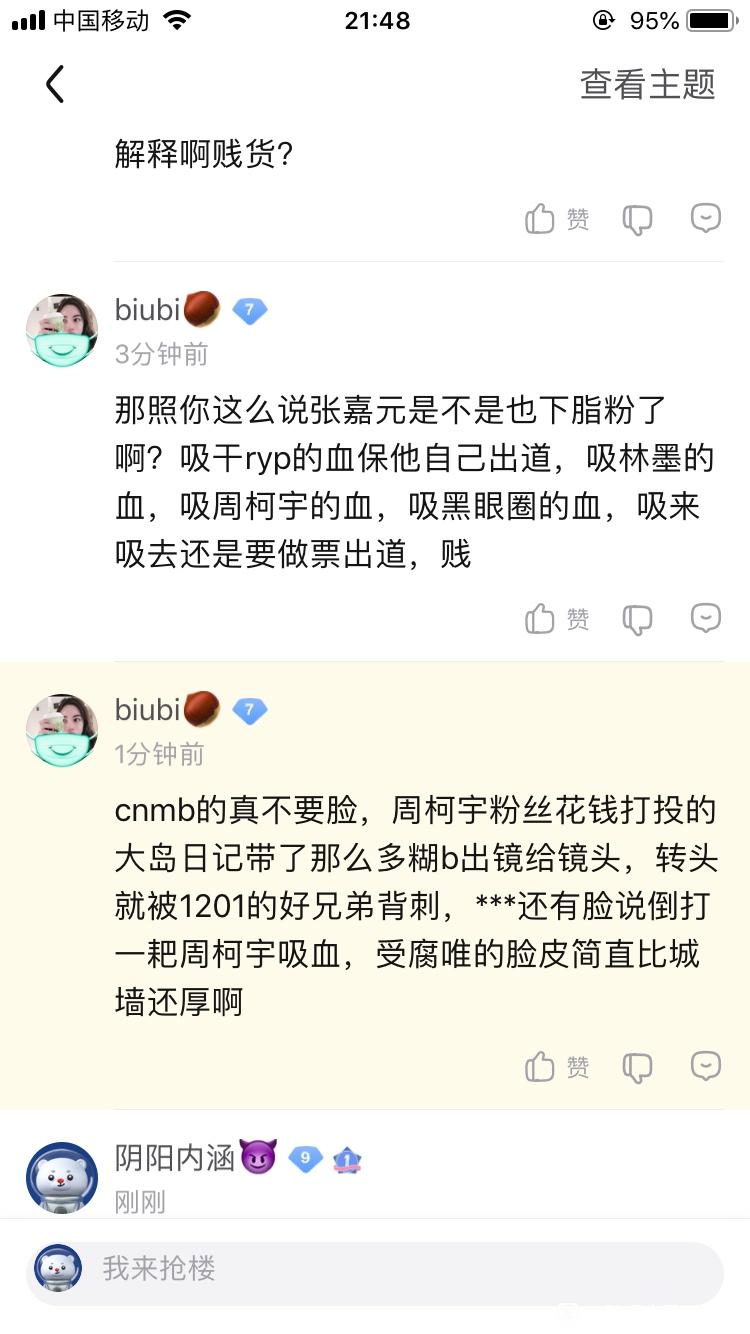
Task: Dislike the comment ending with 解释啊
Action: pyautogui.click(x=637, y=219)
